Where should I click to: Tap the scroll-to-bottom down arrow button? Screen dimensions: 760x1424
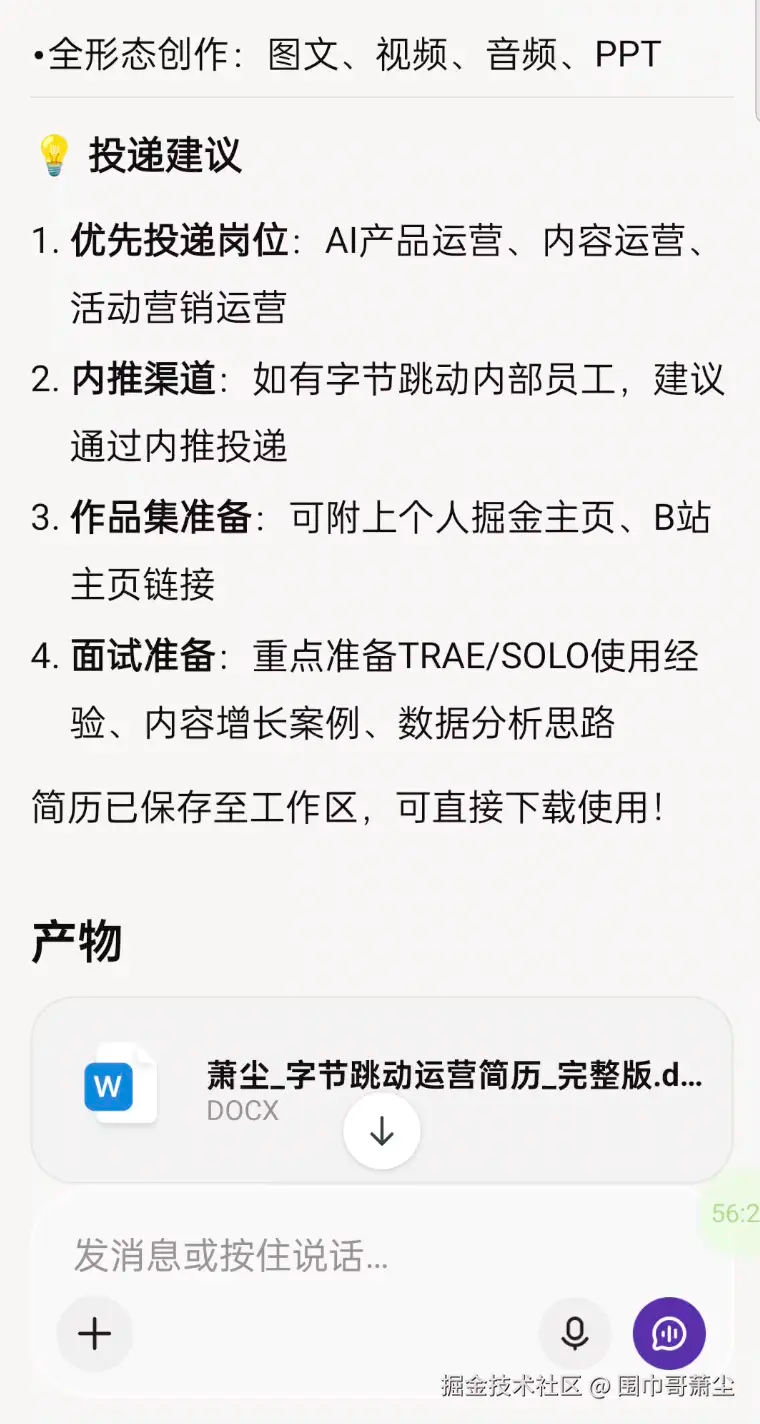(381, 1131)
